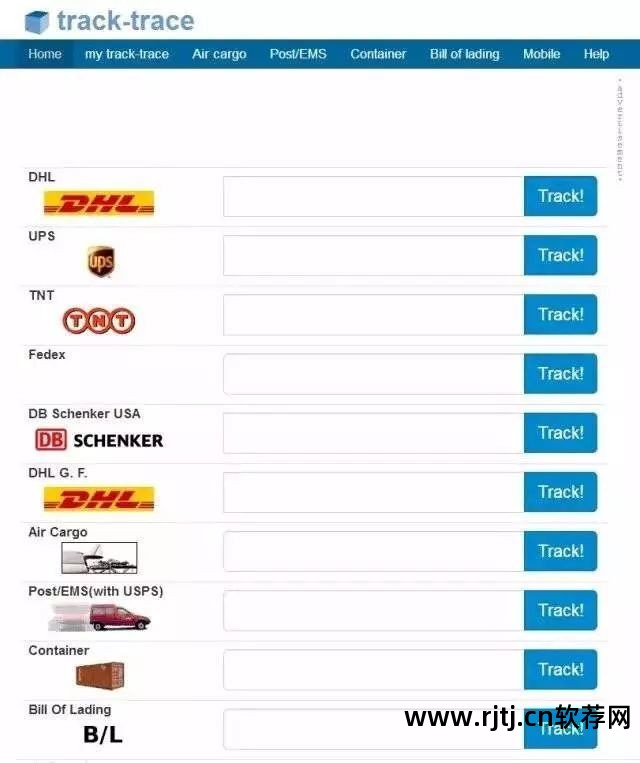
Task: Tap the DHL tracking number field
Action: click(x=373, y=196)
